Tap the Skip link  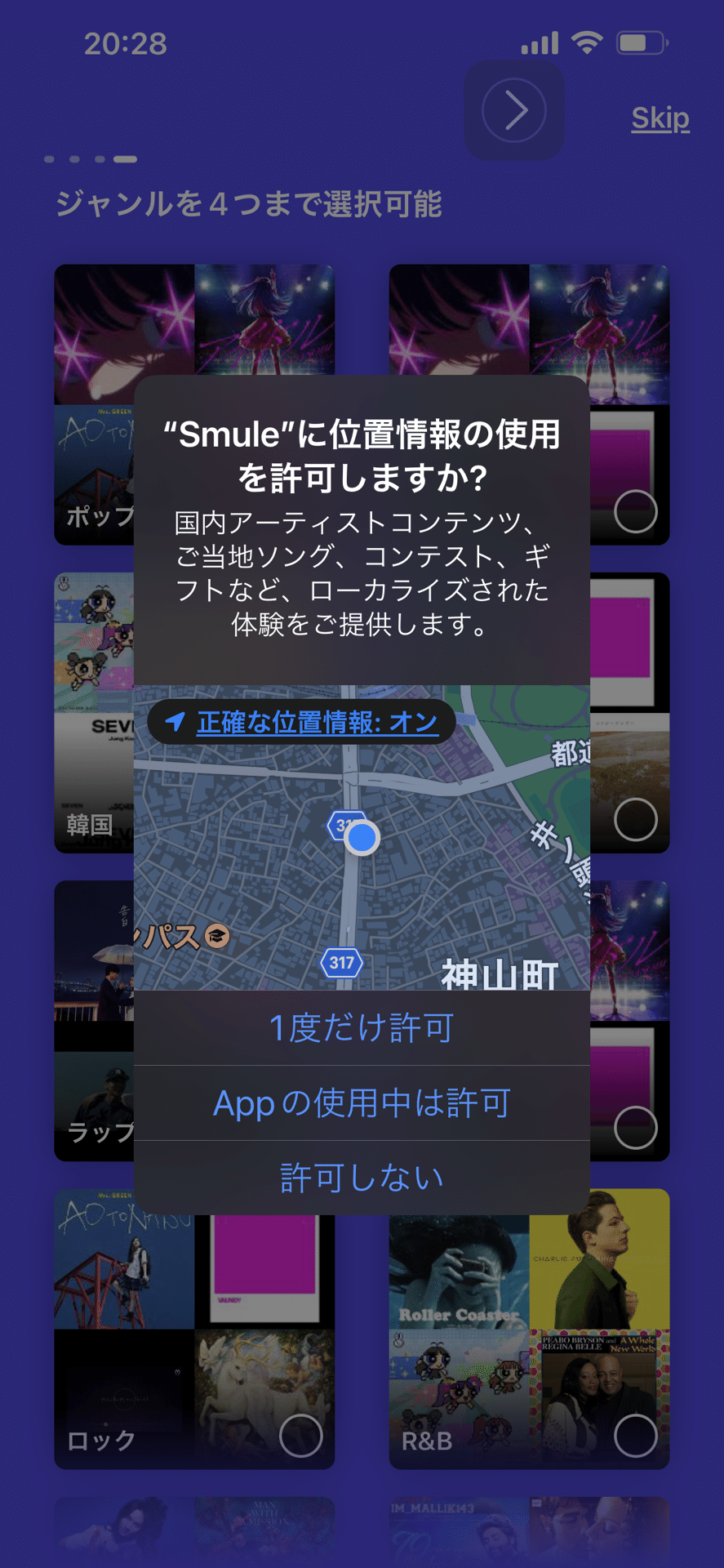click(x=660, y=118)
